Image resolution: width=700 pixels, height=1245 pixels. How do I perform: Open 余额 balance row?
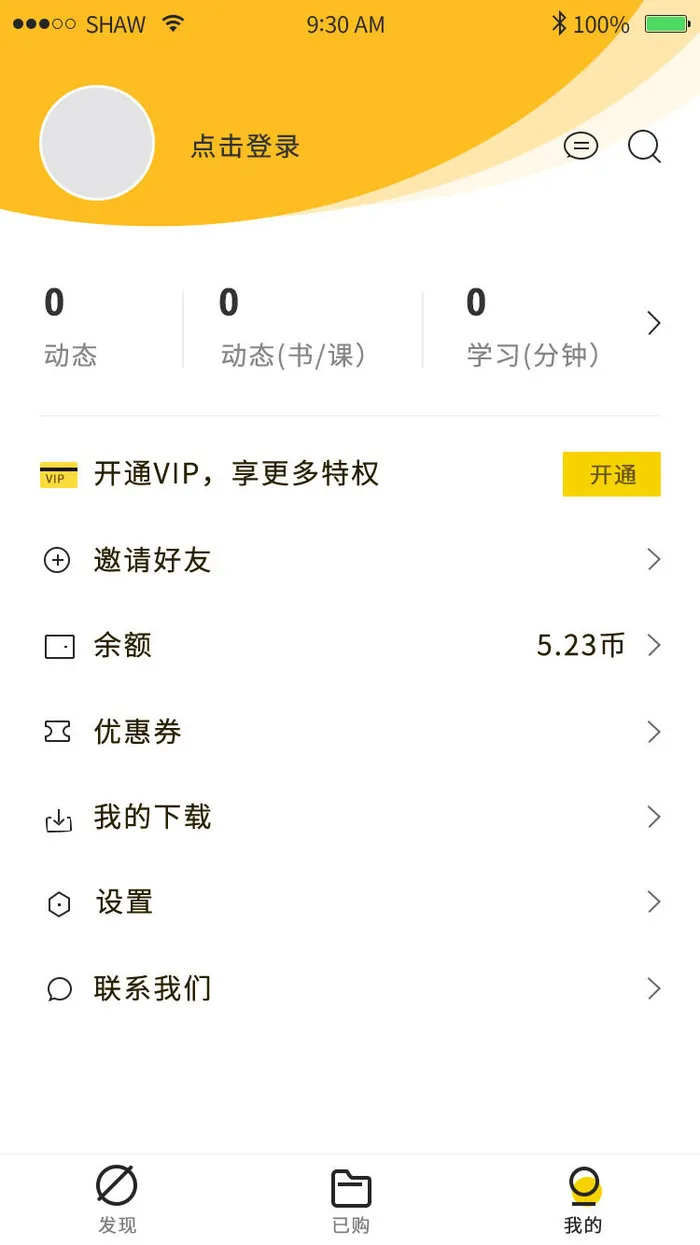(350, 646)
